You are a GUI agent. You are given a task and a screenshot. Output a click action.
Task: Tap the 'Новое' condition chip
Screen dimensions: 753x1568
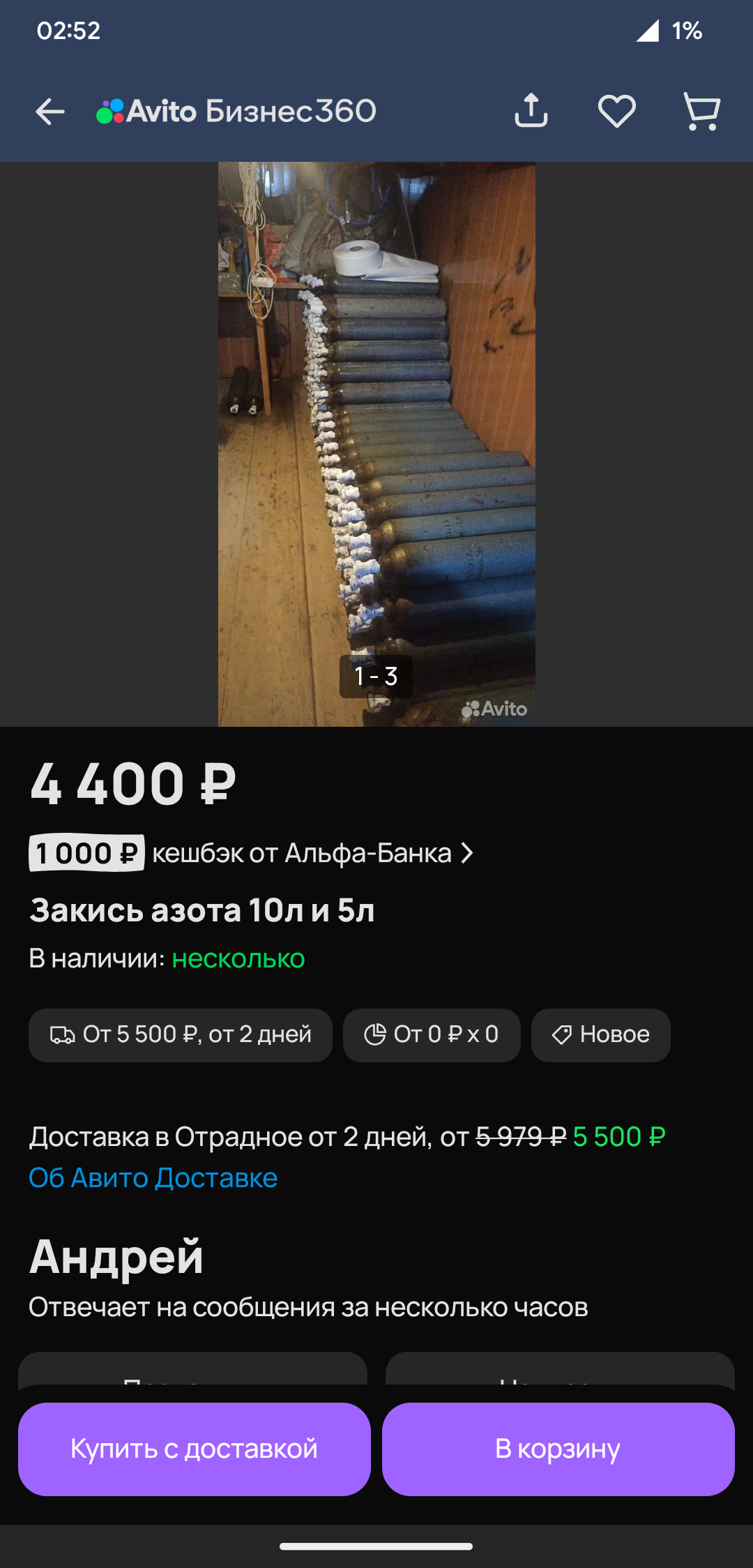pyautogui.click(x=600, y=1035)
